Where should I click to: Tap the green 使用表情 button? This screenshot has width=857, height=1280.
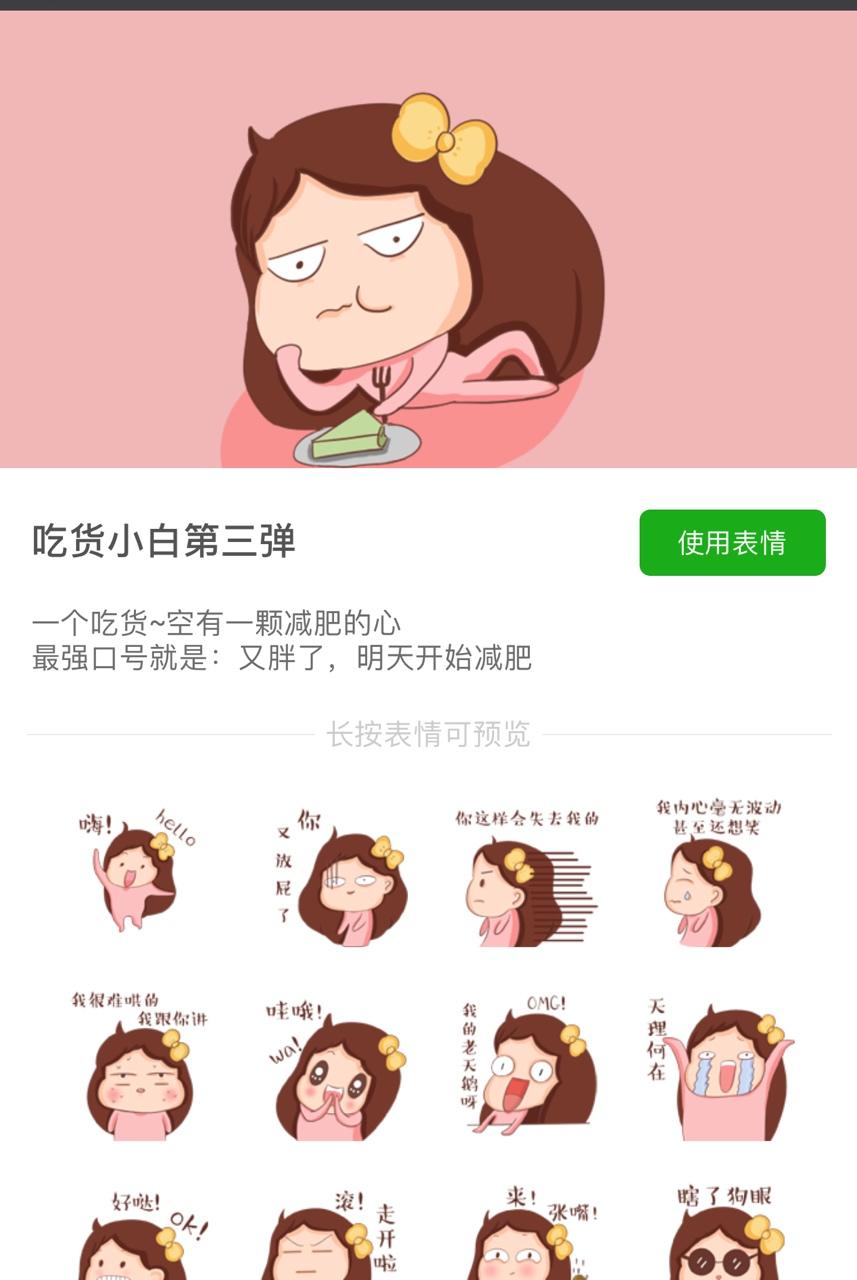(x=732, y=542)
